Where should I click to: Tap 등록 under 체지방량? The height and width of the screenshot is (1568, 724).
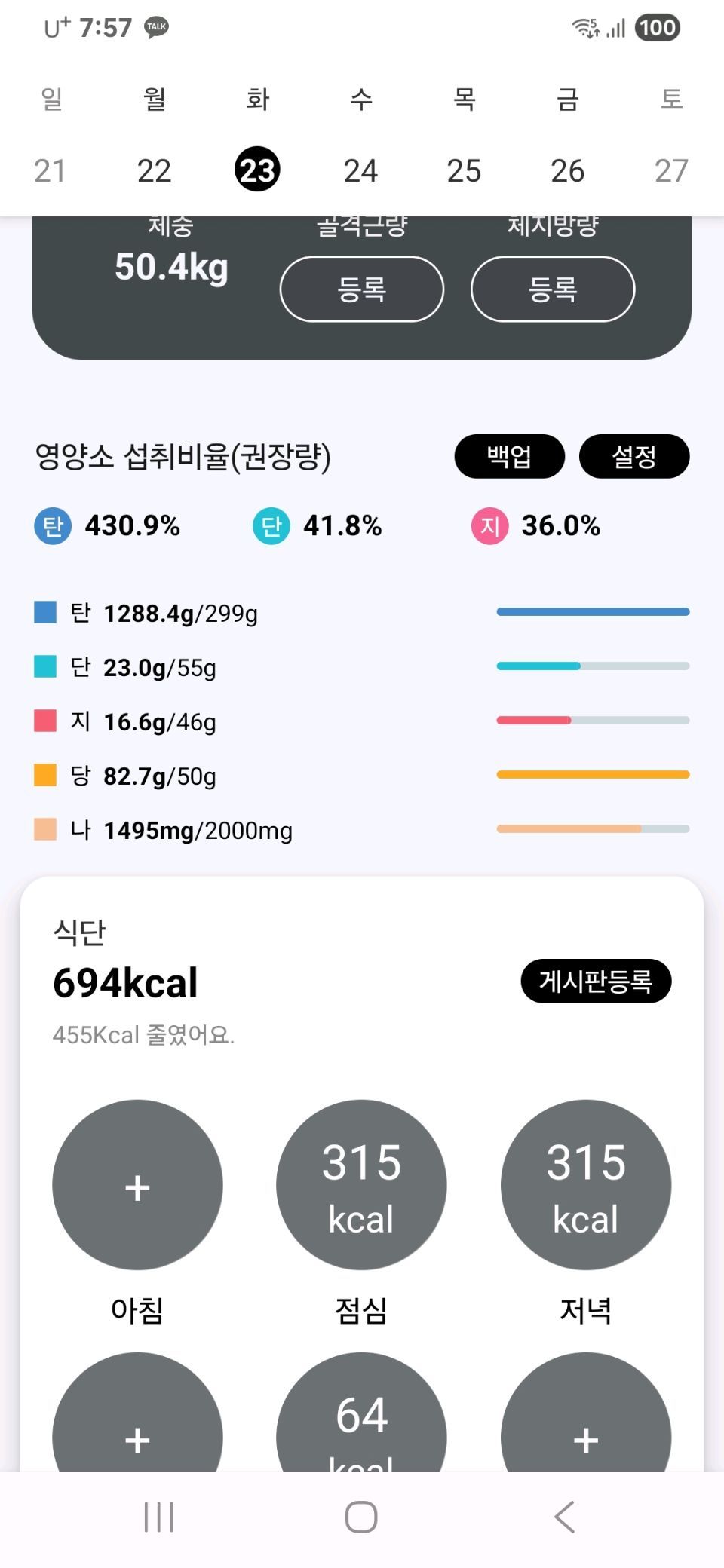tap(553, 289)
